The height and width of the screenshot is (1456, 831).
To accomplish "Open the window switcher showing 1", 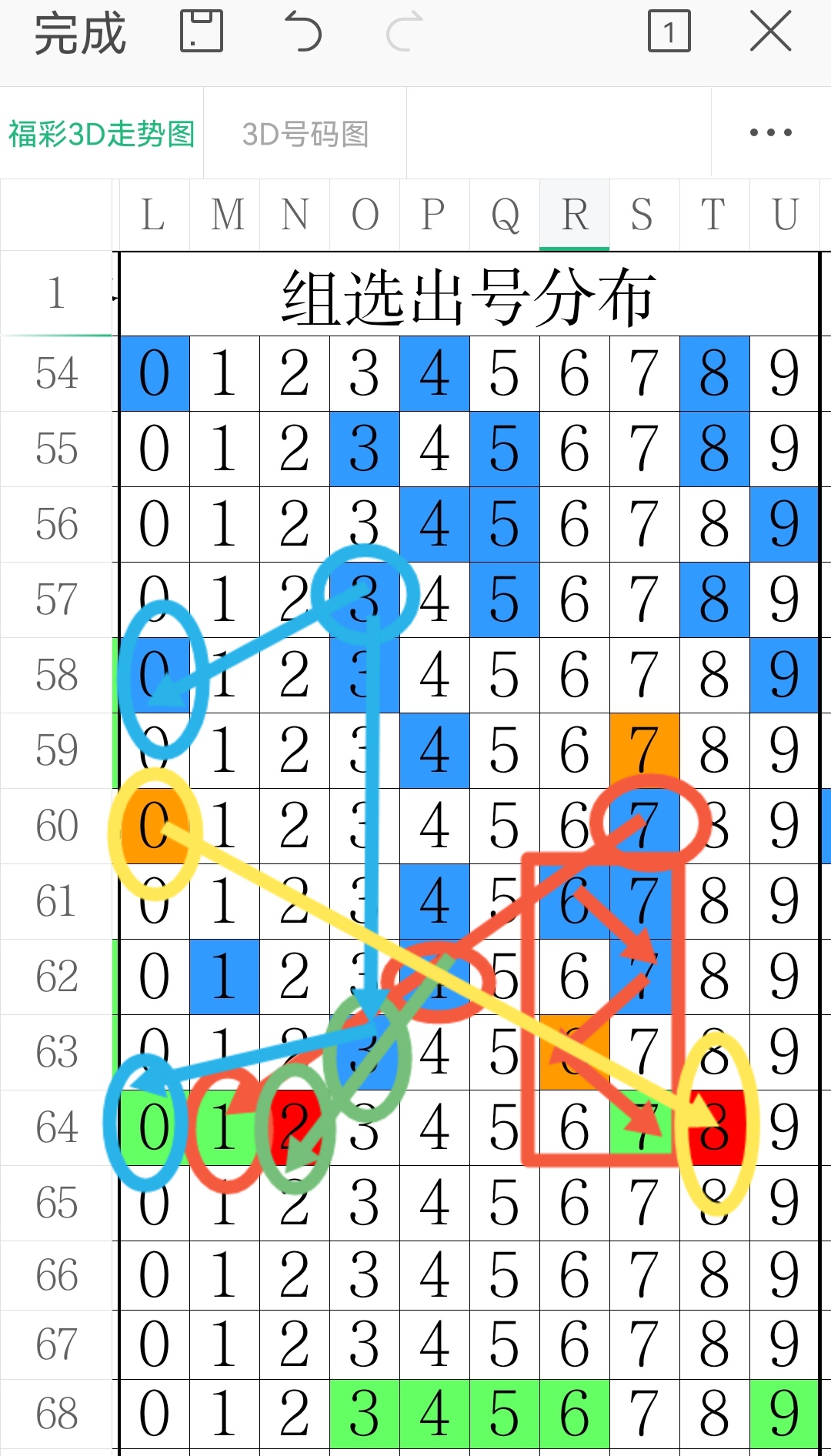I will click(x=669, y=32).
